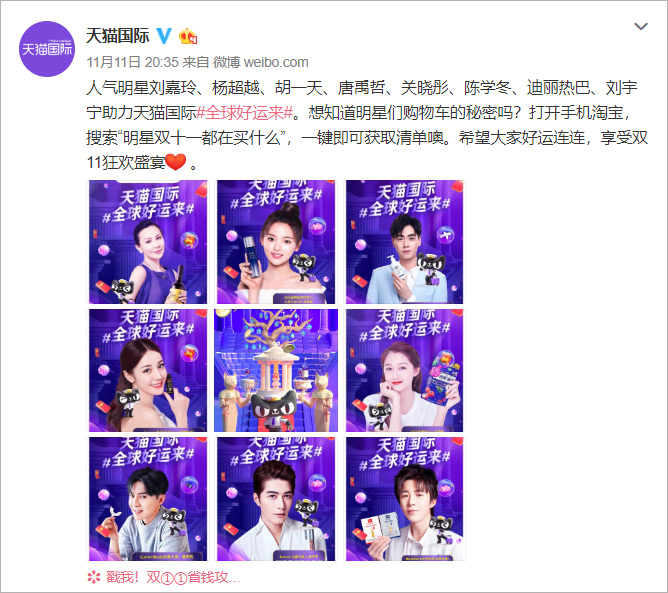
Task: View the last photo in the bottom row
Action: [404, 497]
